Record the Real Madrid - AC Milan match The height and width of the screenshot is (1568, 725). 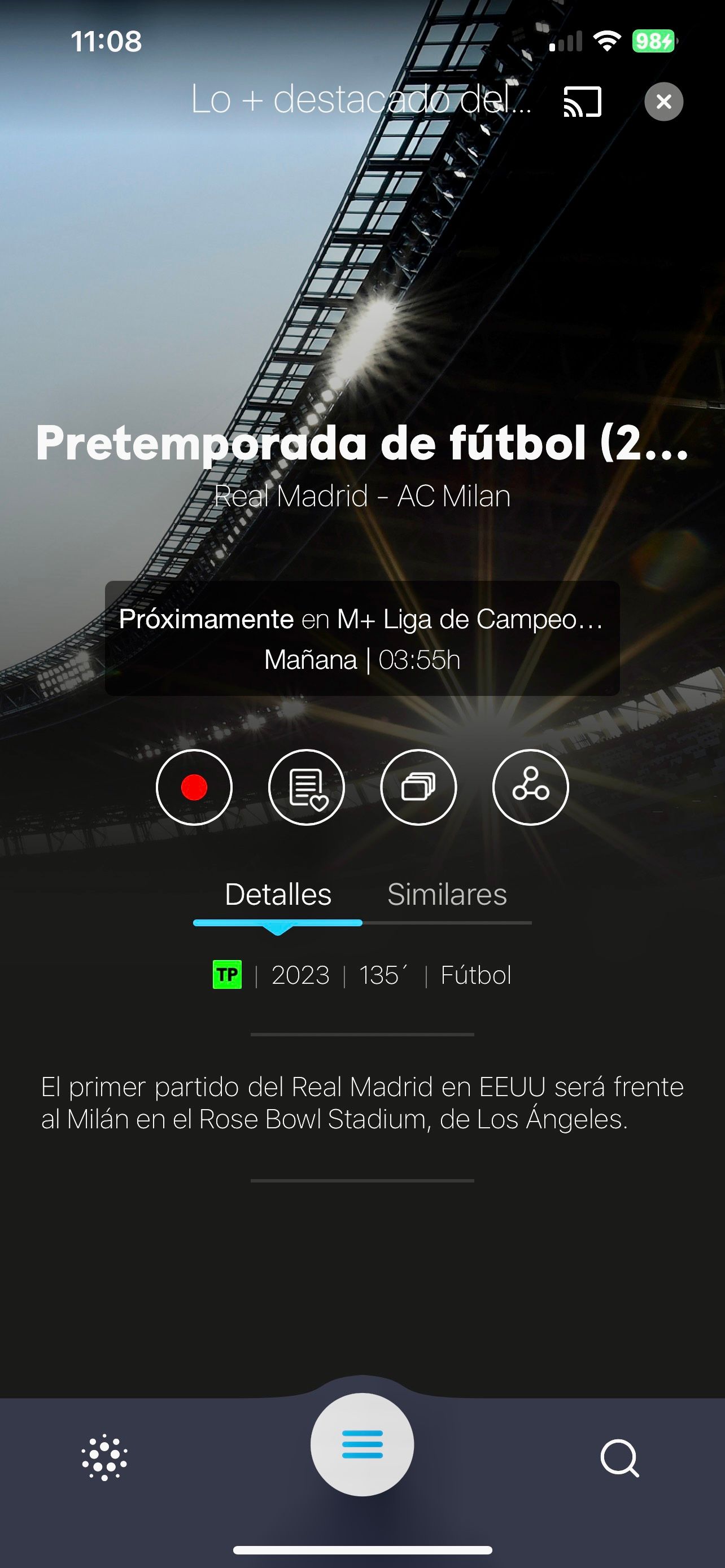tap(194, 787)
